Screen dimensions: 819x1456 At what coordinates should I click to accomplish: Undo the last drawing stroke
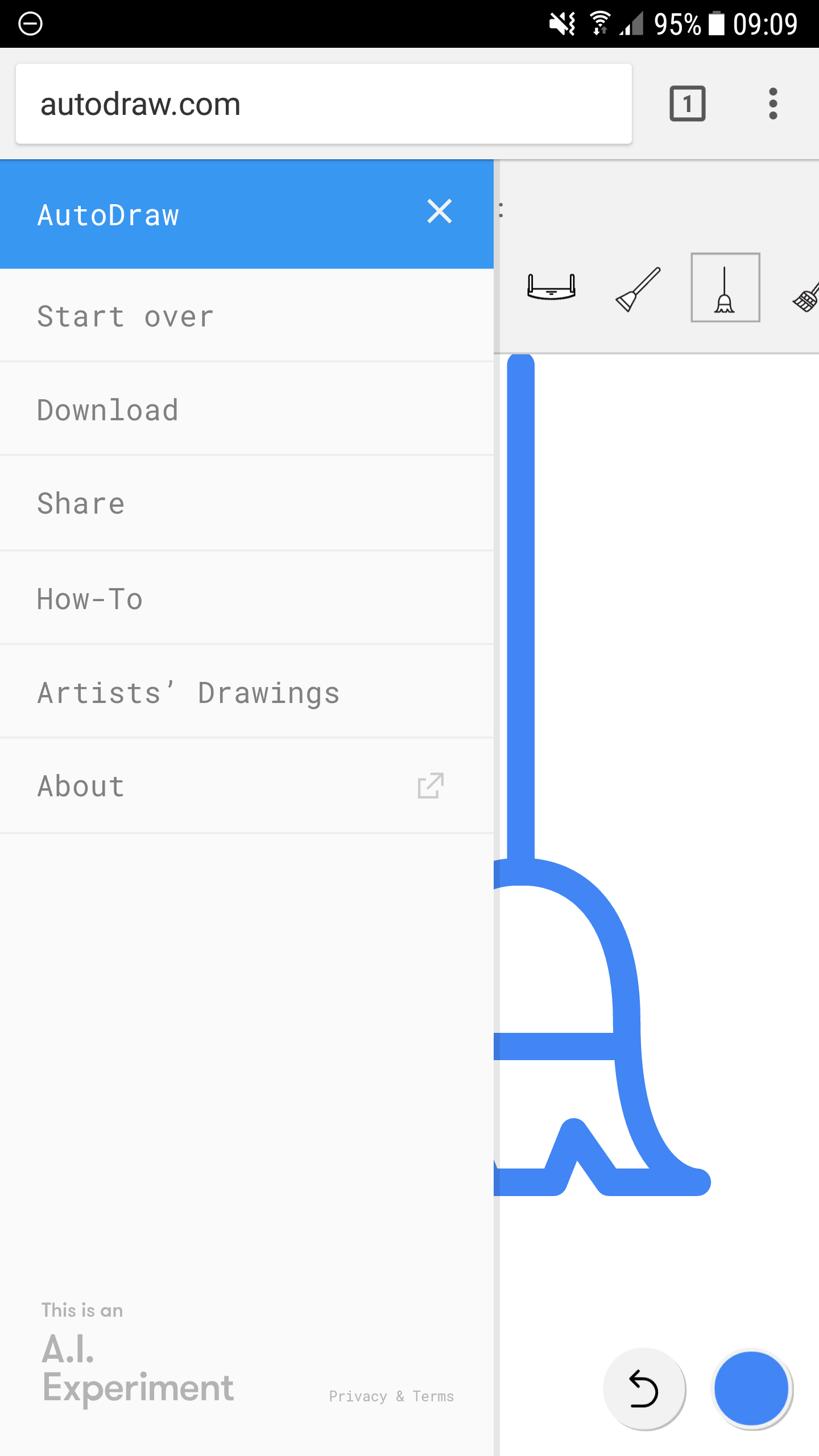pos(644,1388)
